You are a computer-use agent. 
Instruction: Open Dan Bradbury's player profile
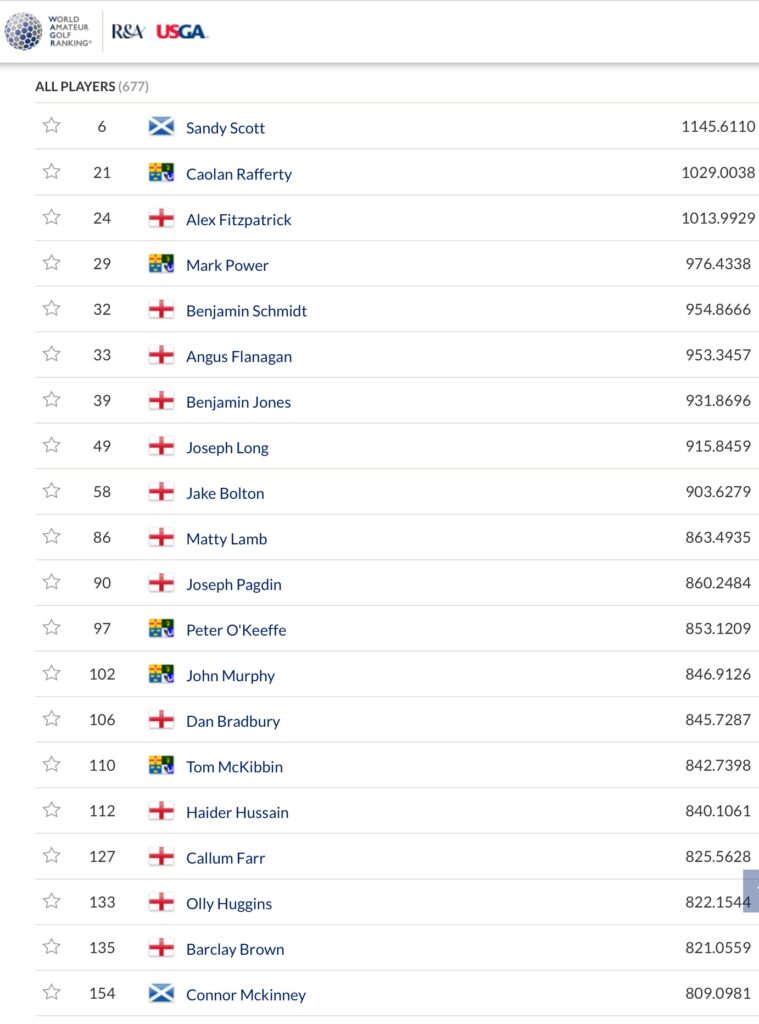click(233, 721)
